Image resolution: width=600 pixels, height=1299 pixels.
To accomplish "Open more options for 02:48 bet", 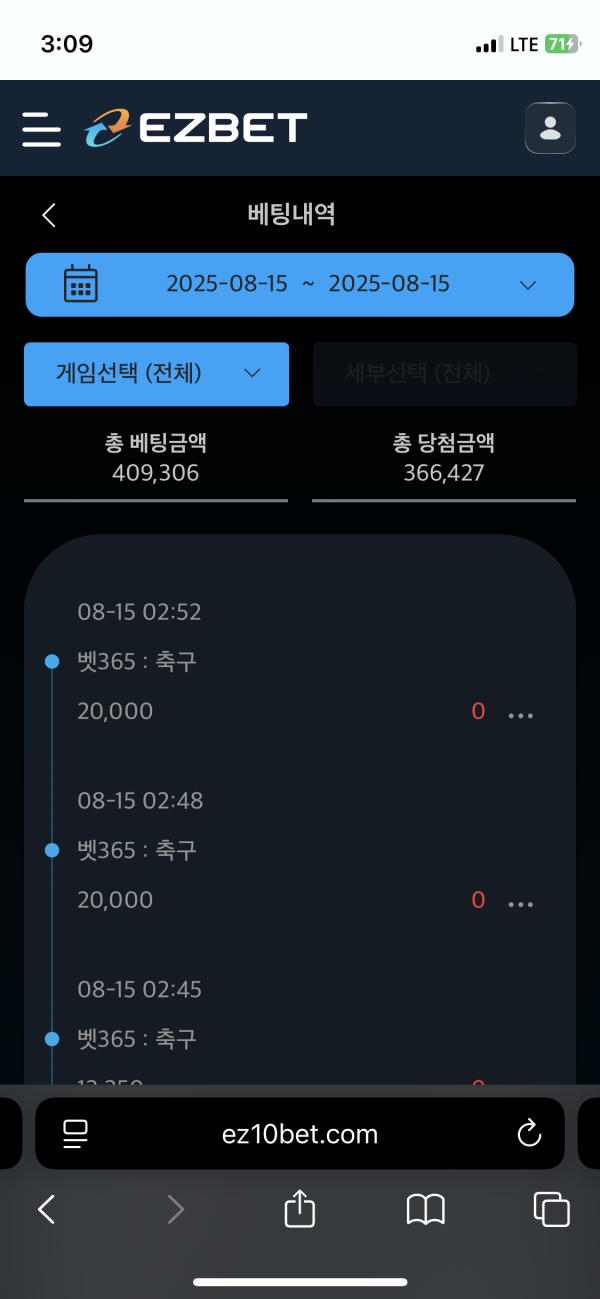I will 521,904.
